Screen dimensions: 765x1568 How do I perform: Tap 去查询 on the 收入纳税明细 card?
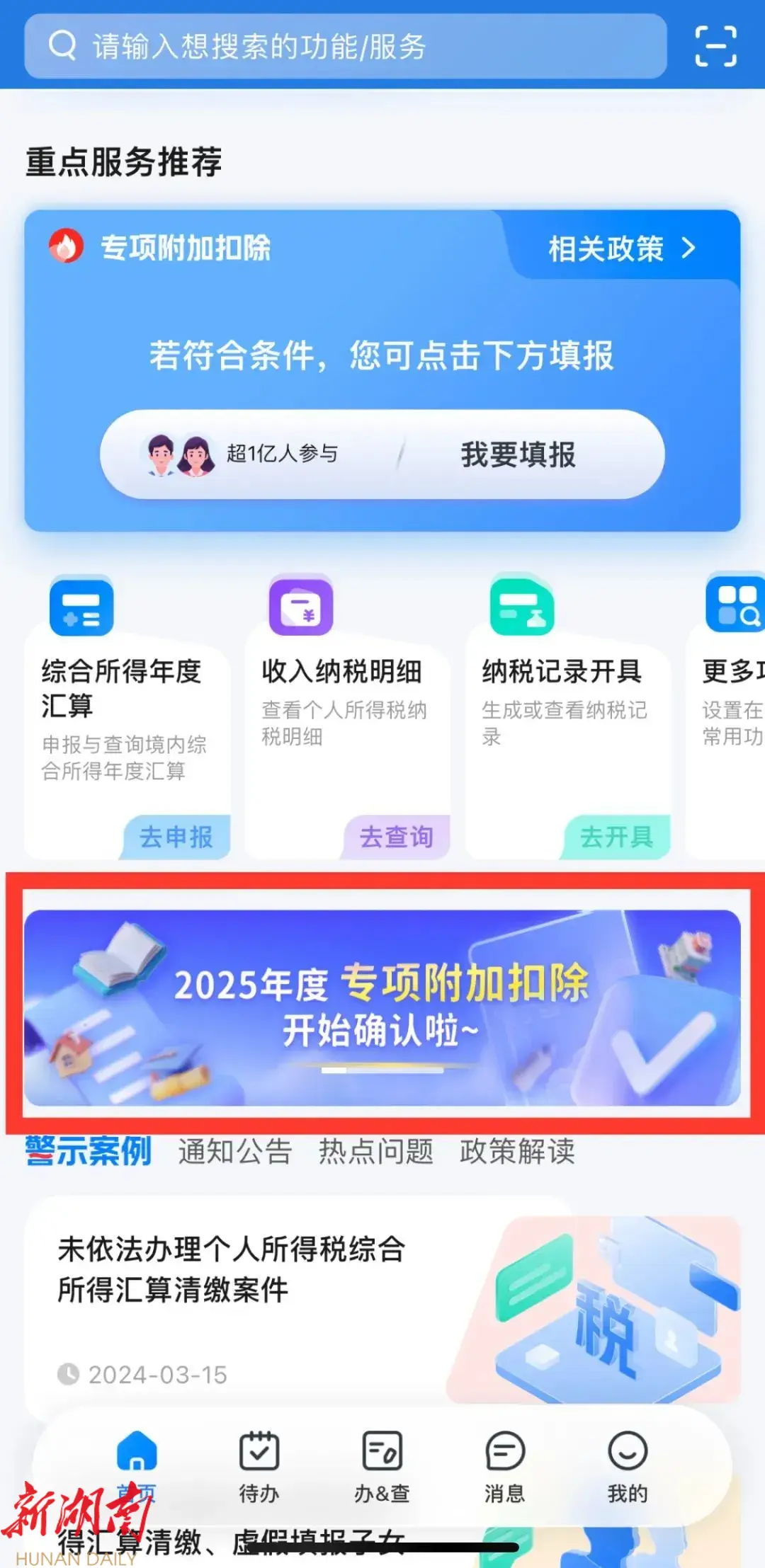(397, 837)
